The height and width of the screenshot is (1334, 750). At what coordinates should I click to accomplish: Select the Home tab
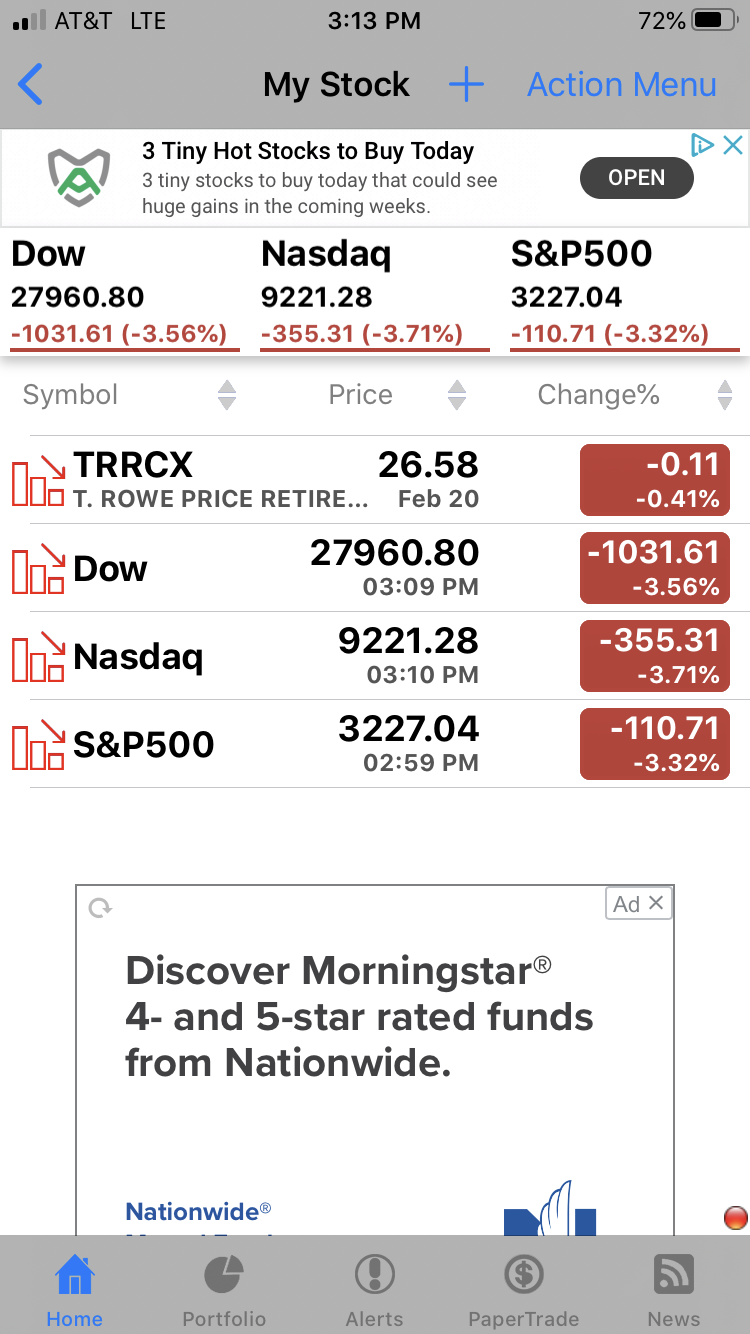pyautogui.click(x=75, y=1290)
